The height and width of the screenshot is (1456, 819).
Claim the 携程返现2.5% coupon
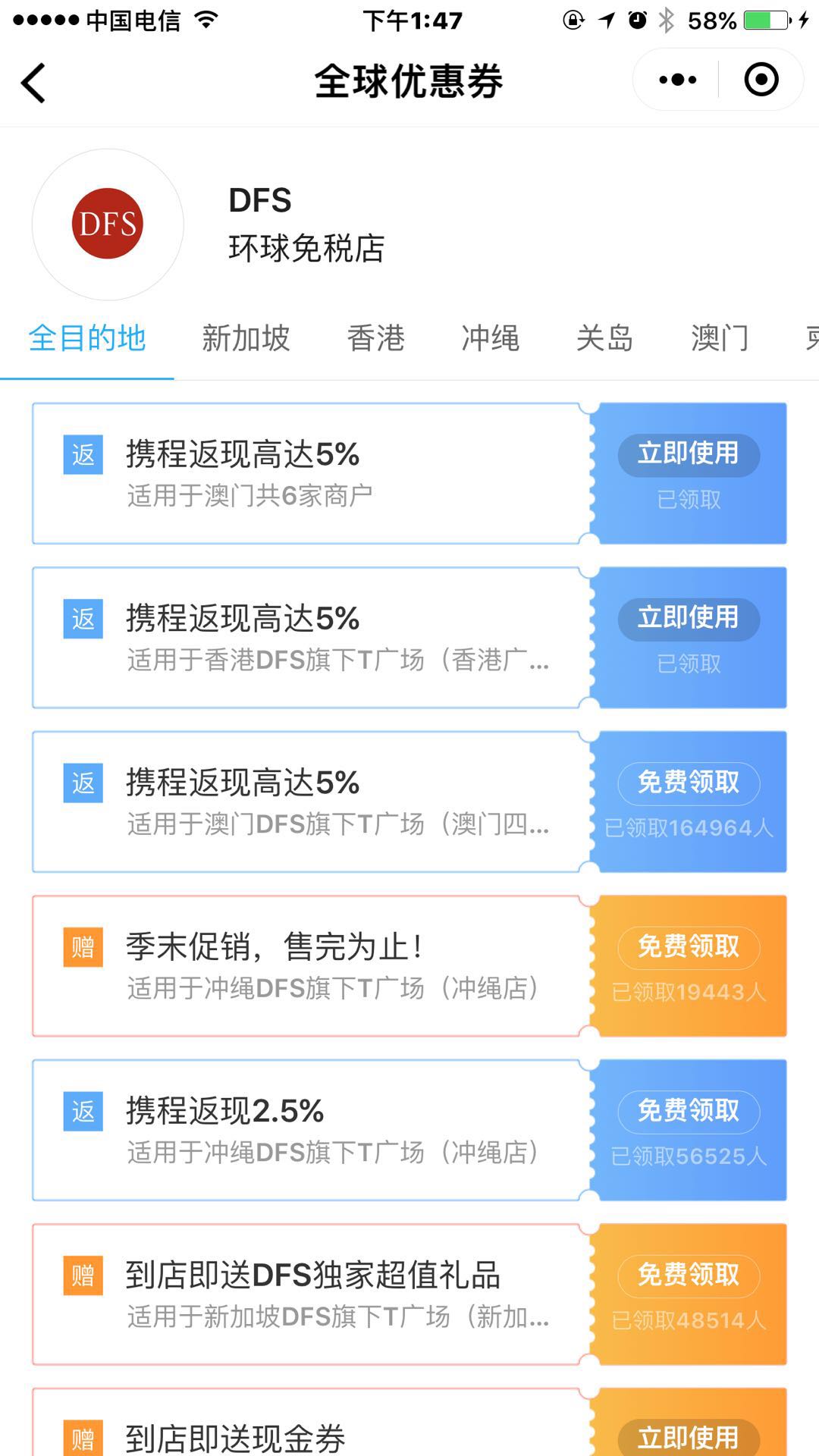point(689,1111)
